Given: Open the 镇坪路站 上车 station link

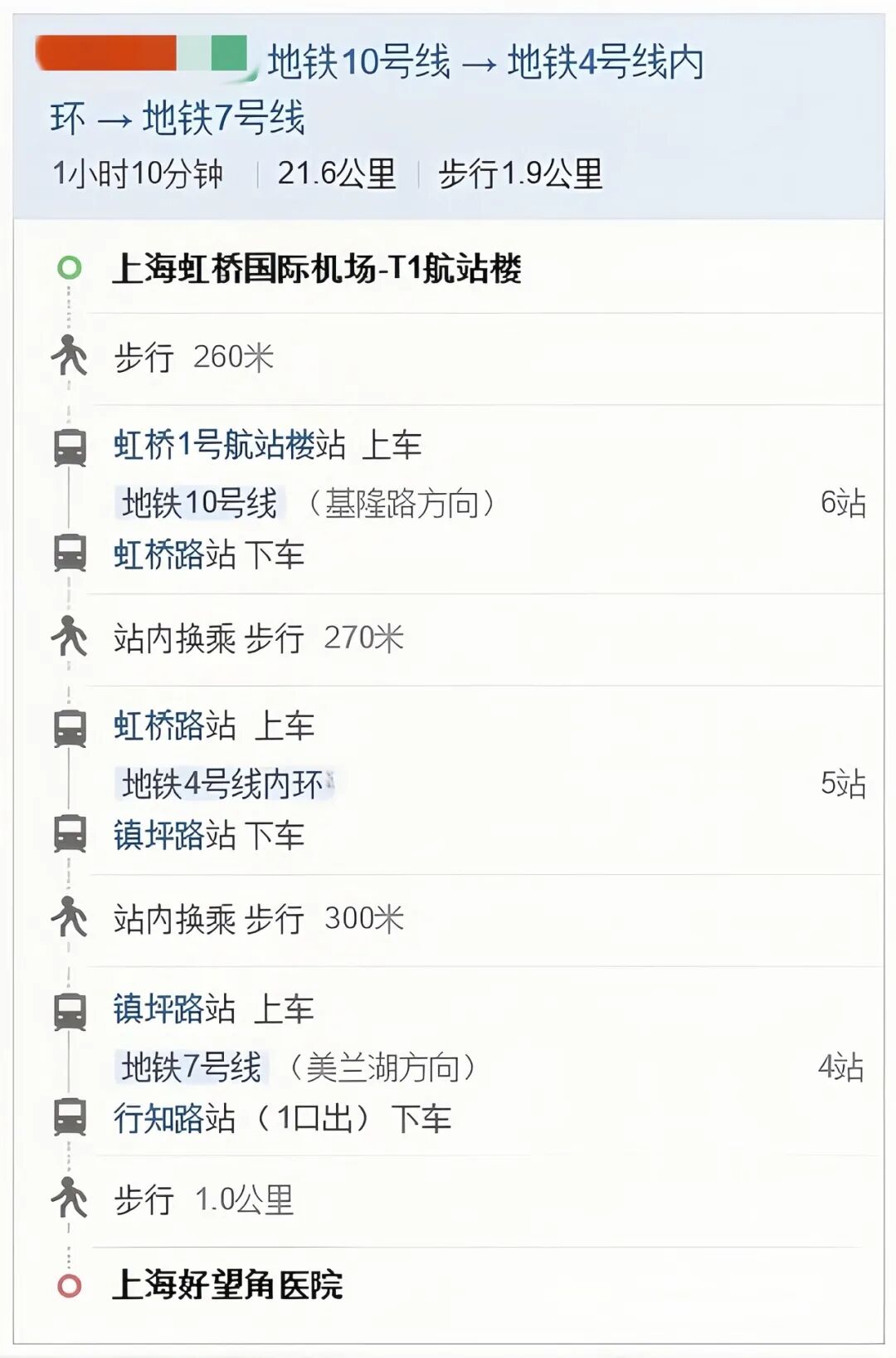Looking at the screenshot, I should click(175, 1009).
